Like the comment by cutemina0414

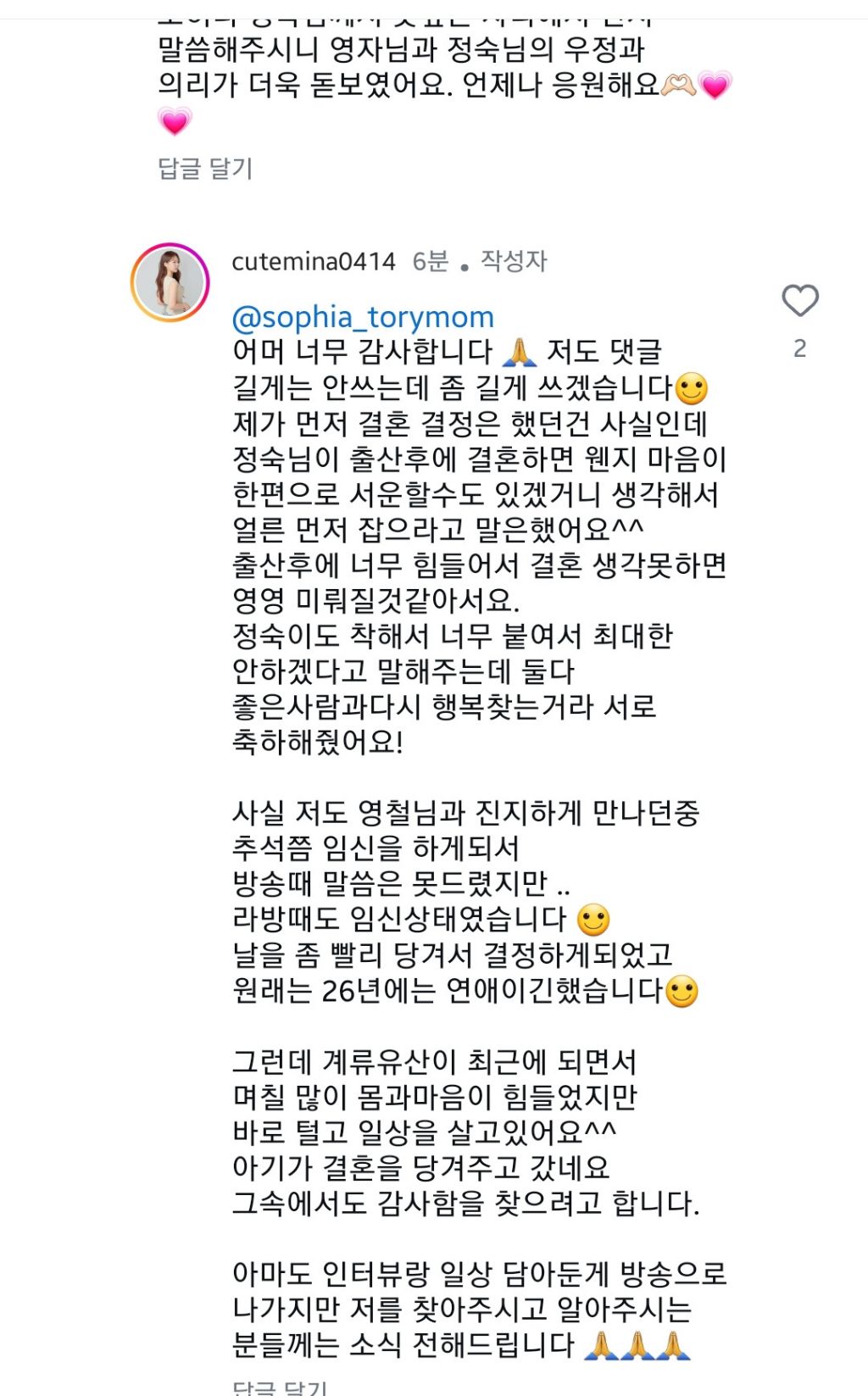click(x=799, y=301)
